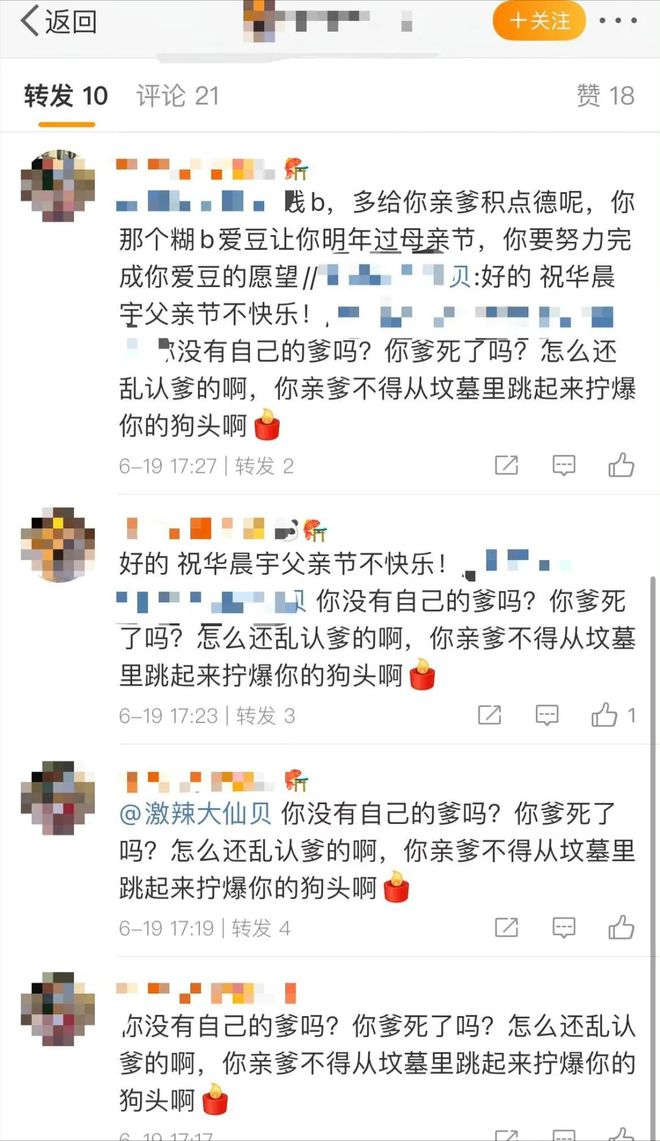Repost the 6-19 17:27 post
The width and height of the screenshot is (660, 1141).
point(506,466)
